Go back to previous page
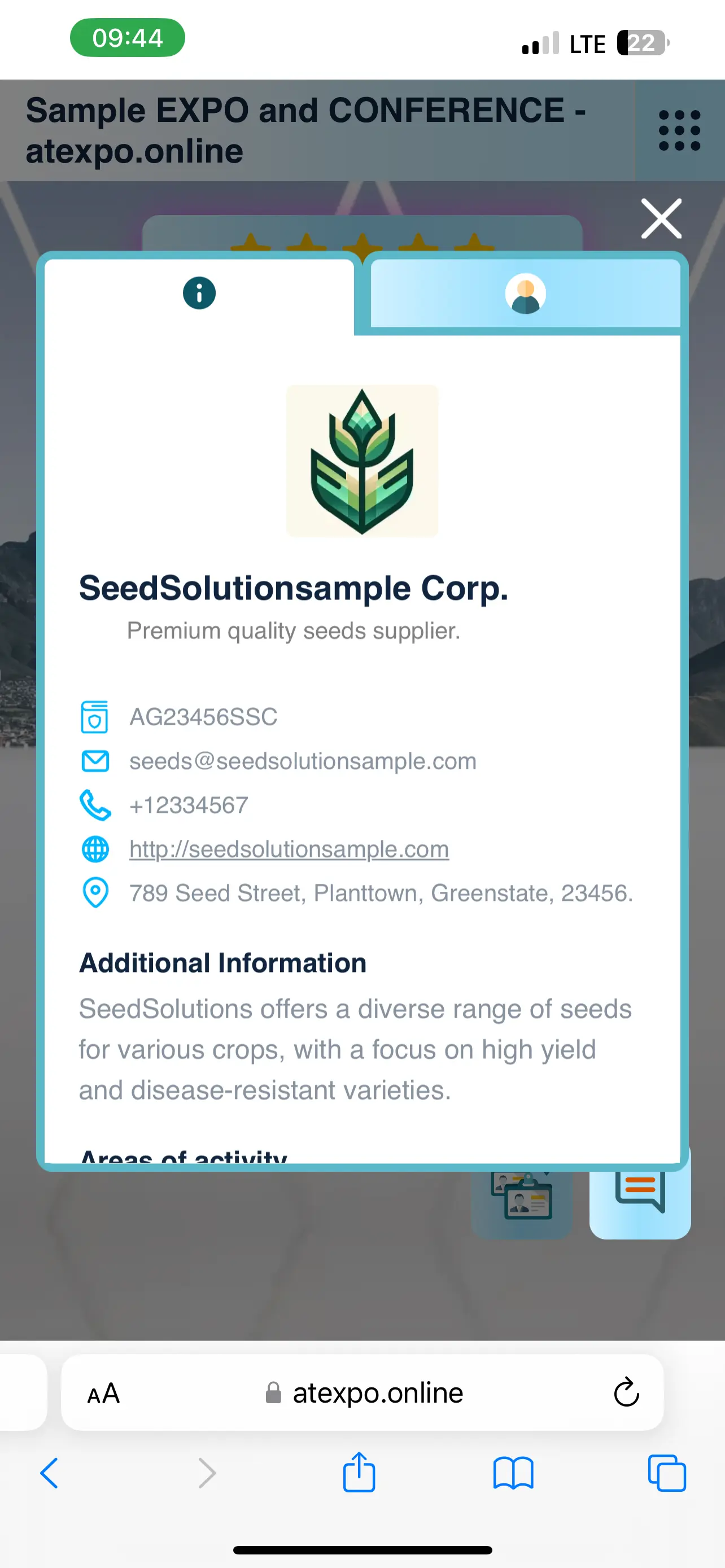This screenshot has width=725, height=1568. [x=49, y=1474]
